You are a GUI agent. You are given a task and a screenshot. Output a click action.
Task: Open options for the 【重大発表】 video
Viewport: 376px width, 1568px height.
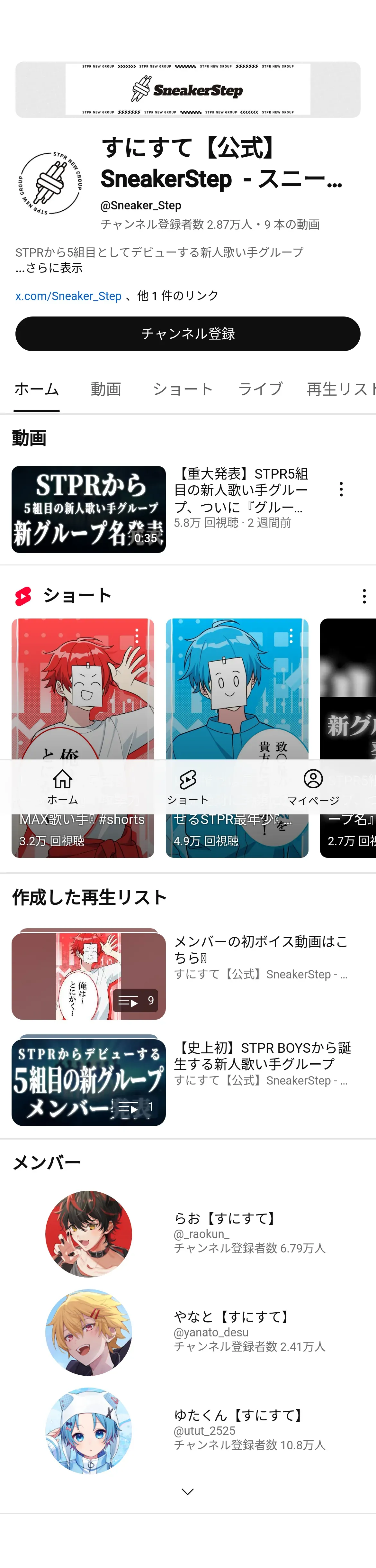click(x=341, y=490)
